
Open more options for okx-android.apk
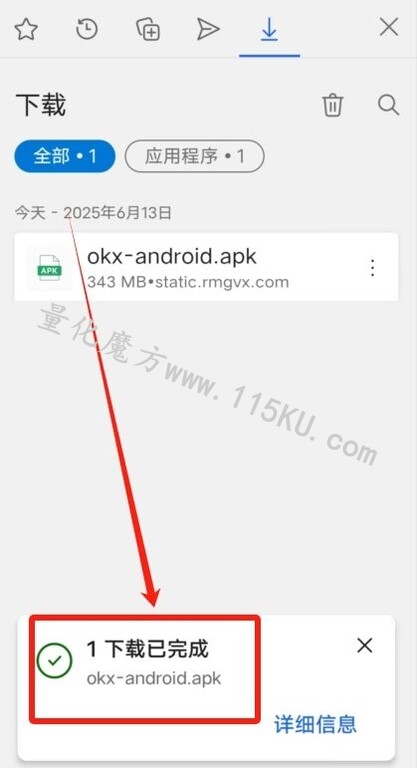pyautogui.click(x=373, y=267)
